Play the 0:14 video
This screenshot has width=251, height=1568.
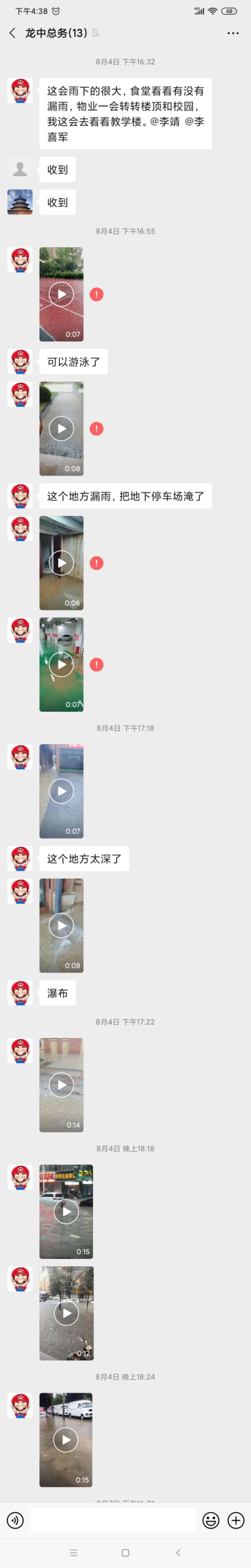62,1085
